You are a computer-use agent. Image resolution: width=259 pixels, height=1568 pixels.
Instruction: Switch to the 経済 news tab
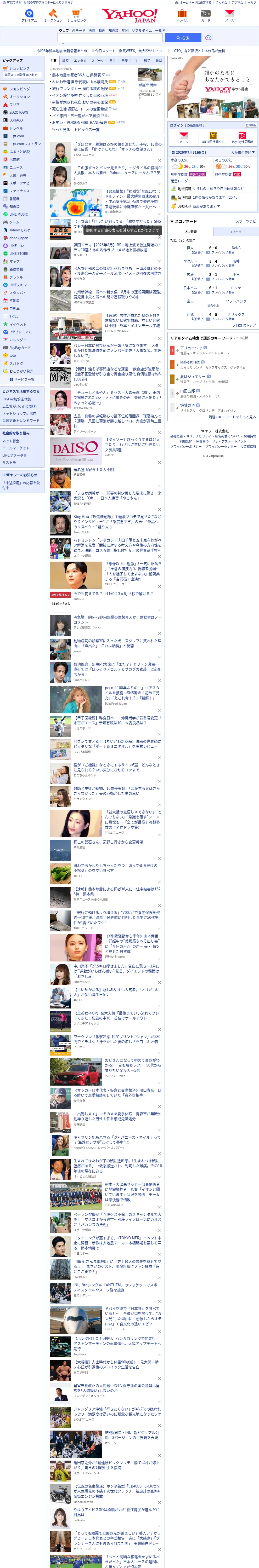(x=65, y=61)
